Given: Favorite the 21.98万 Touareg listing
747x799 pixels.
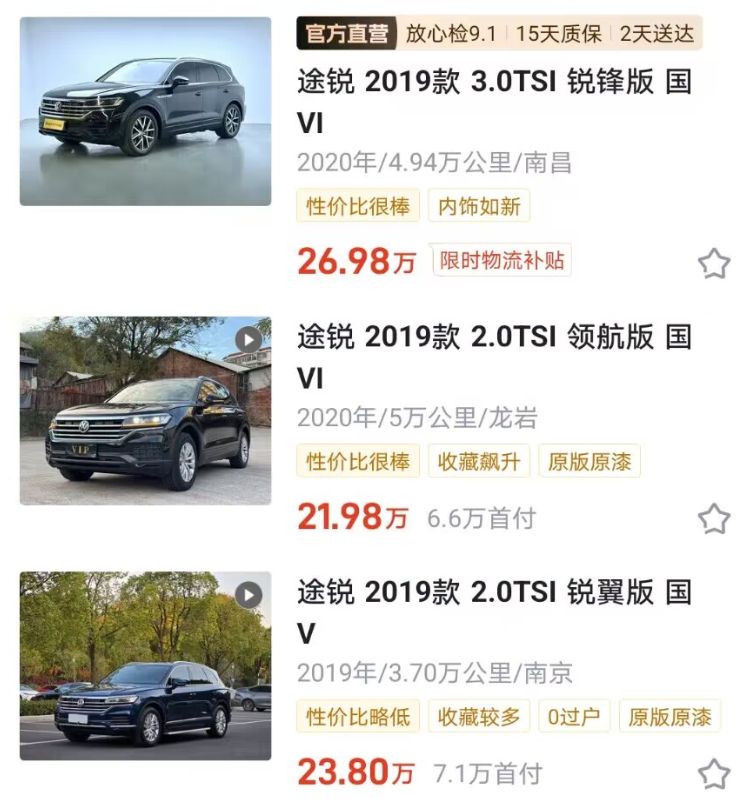Looking at the screenshot, I should tap(713, 519).
